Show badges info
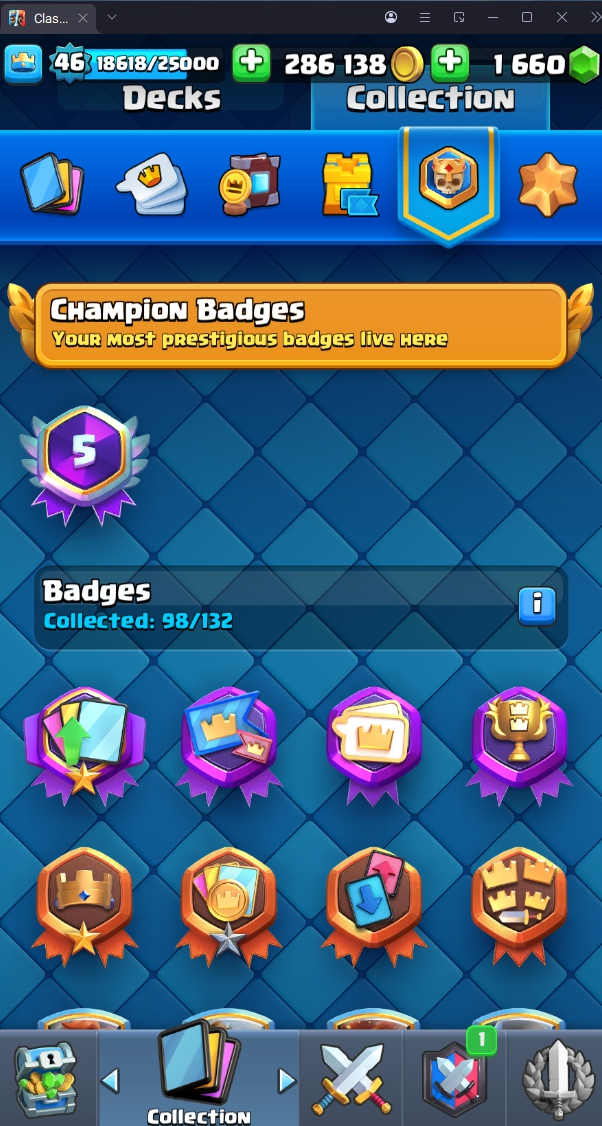 tap(537, 605)
